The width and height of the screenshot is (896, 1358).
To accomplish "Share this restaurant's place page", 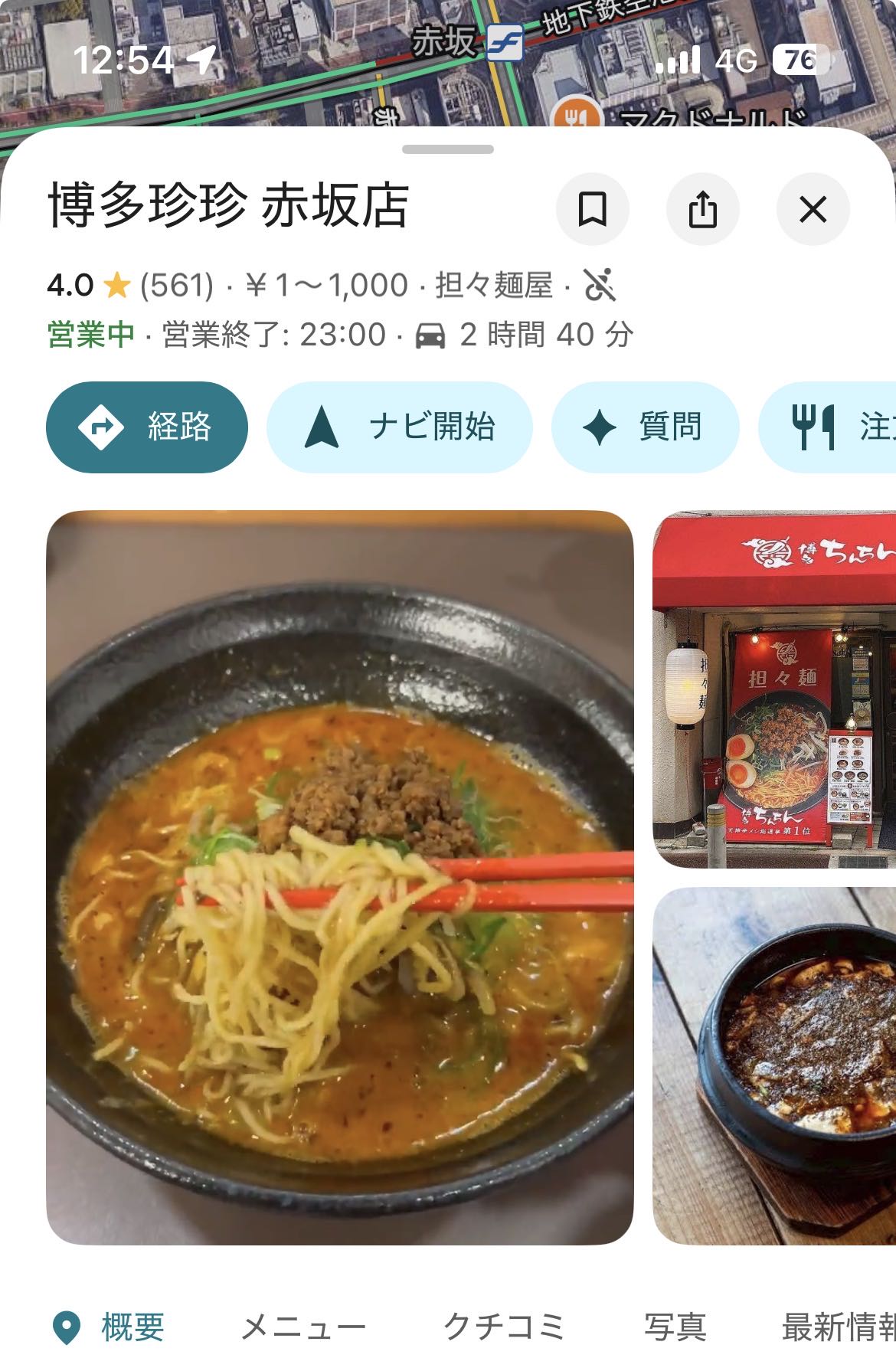I will [x=702, y=209].
